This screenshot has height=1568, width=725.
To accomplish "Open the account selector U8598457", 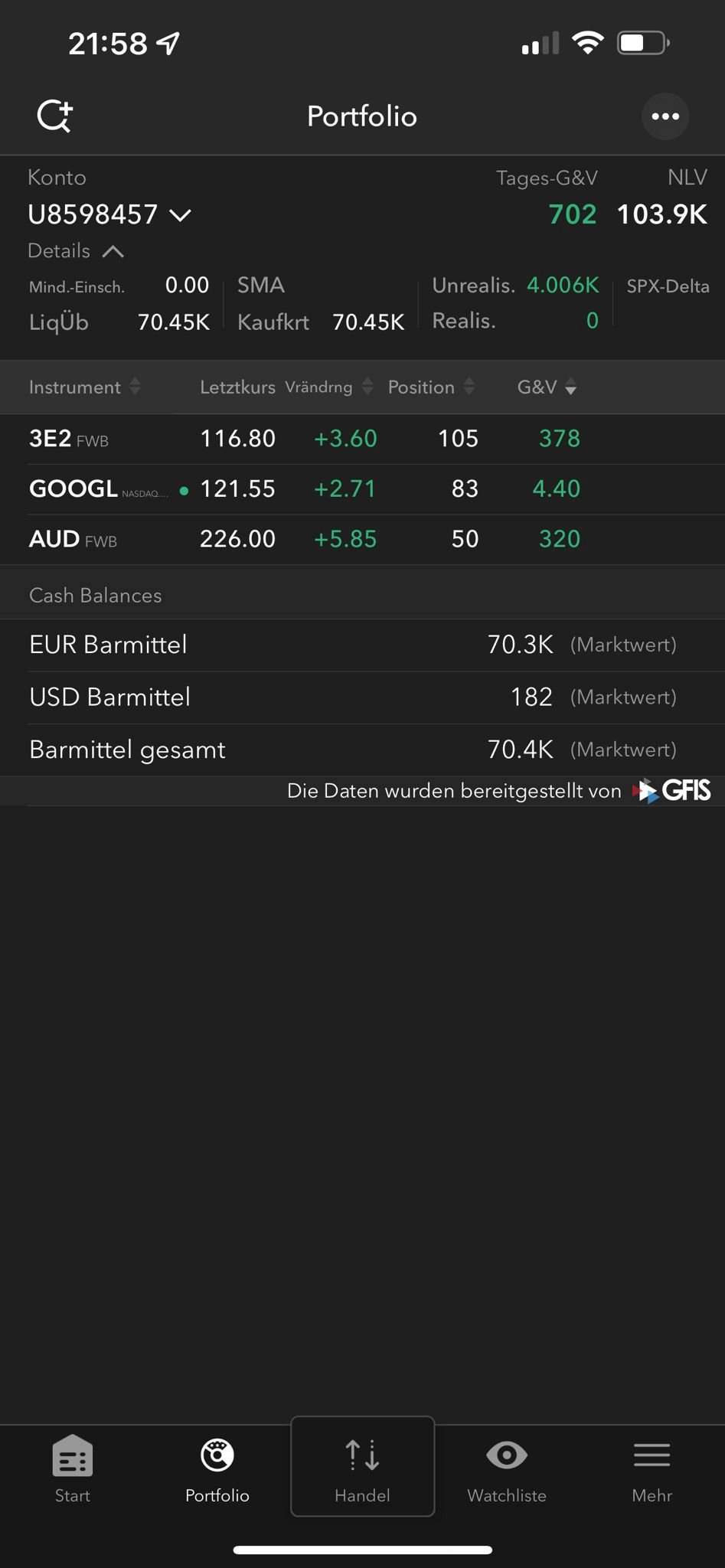I will tap(109, 214).
